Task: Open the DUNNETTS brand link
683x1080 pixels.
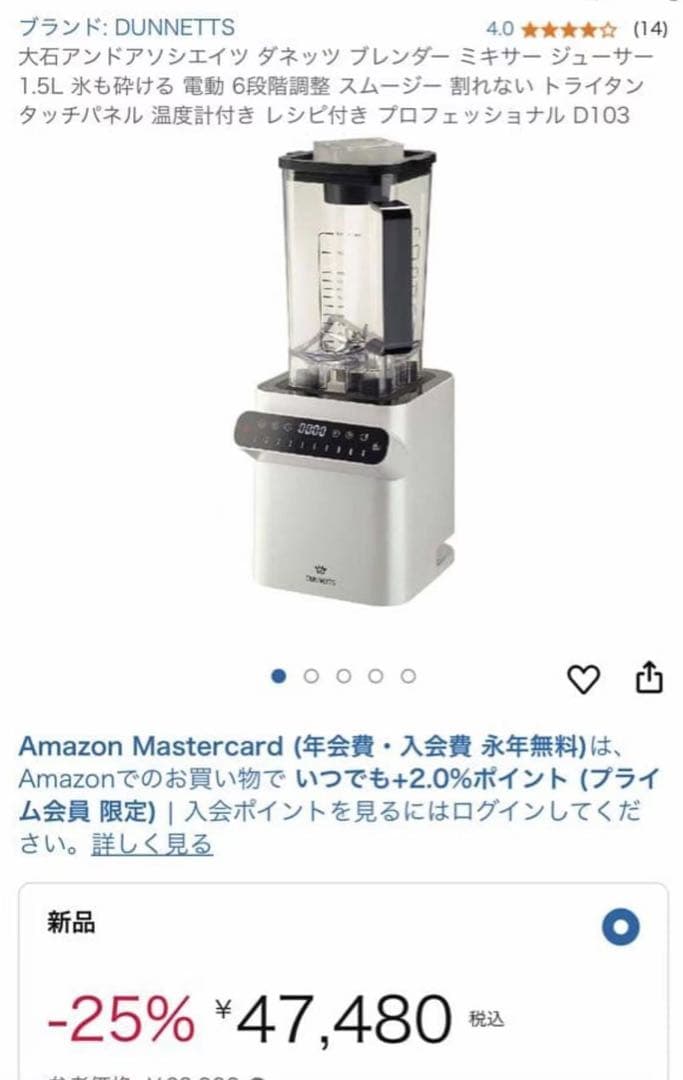Action: (x=127, y=27)
